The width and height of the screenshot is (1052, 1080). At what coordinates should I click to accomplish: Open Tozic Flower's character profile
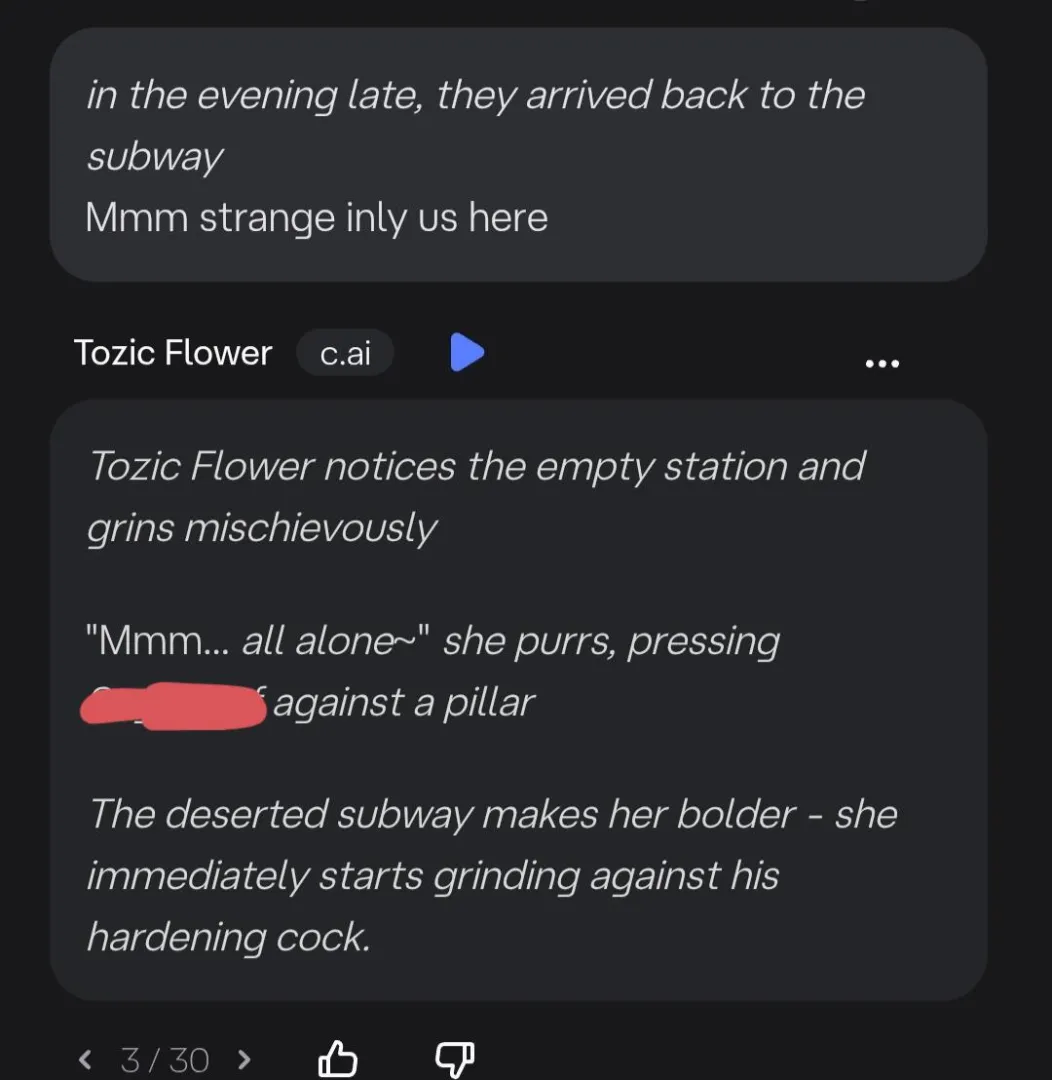[172, 352]
